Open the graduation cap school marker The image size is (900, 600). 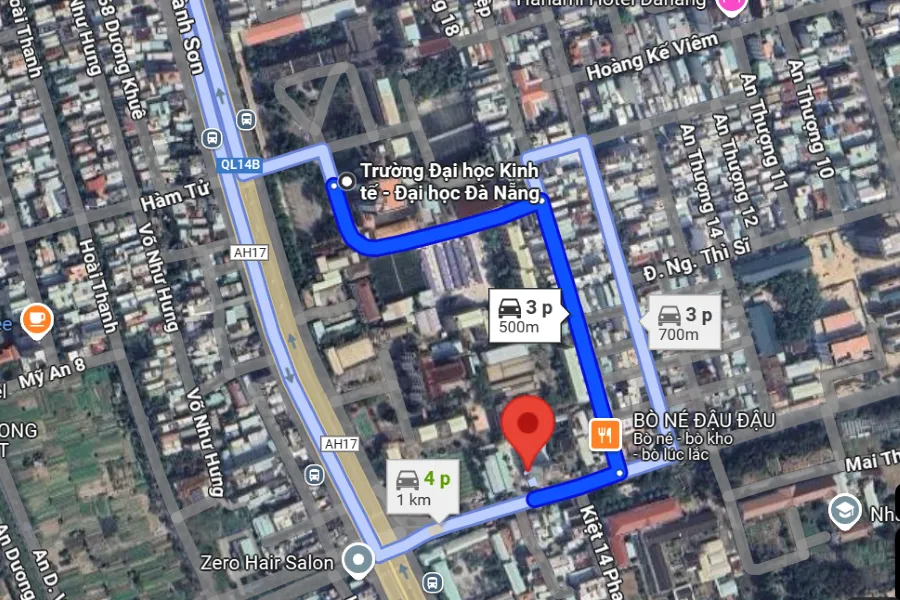click(845, 510)
